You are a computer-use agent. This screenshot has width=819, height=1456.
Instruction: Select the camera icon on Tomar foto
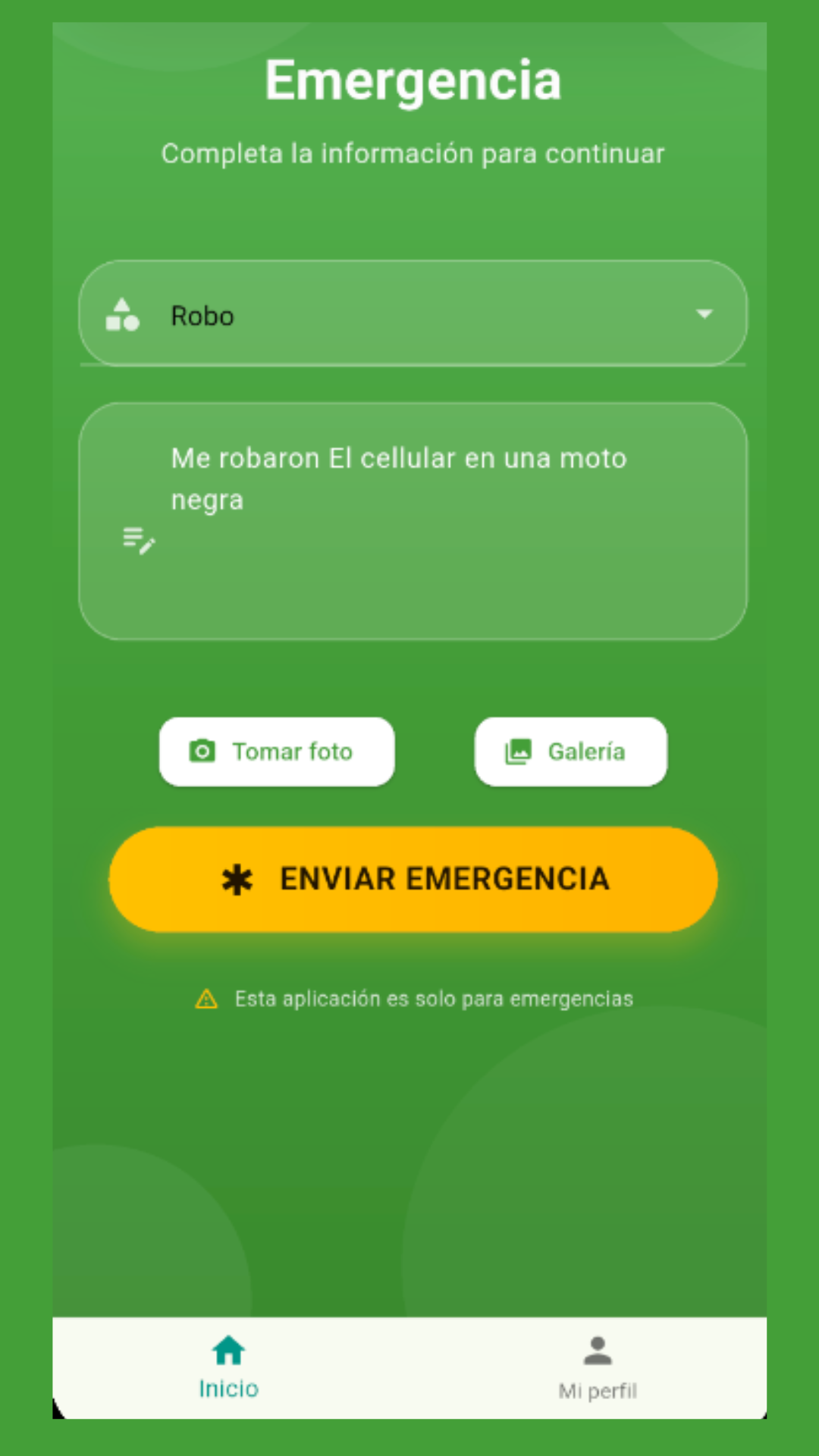(x=200, y=751)
